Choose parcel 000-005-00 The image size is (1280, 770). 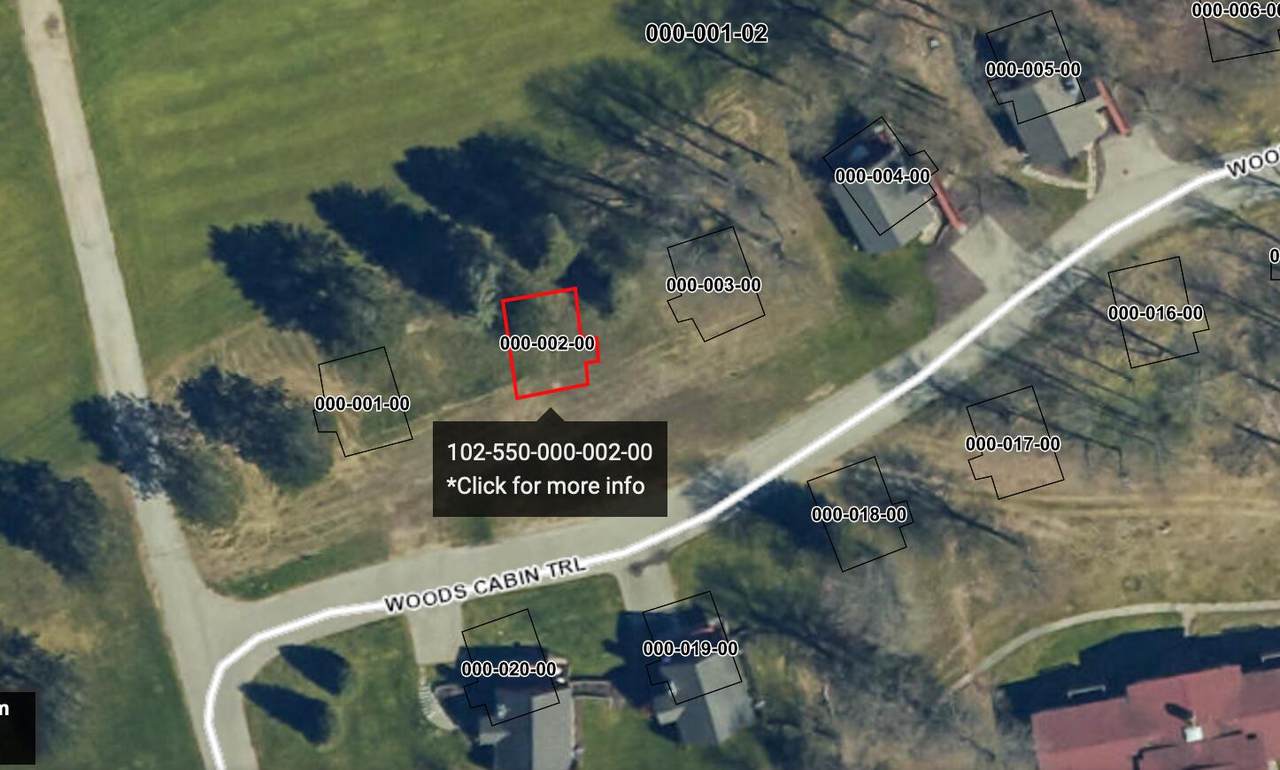click(x=1032, y=70)
